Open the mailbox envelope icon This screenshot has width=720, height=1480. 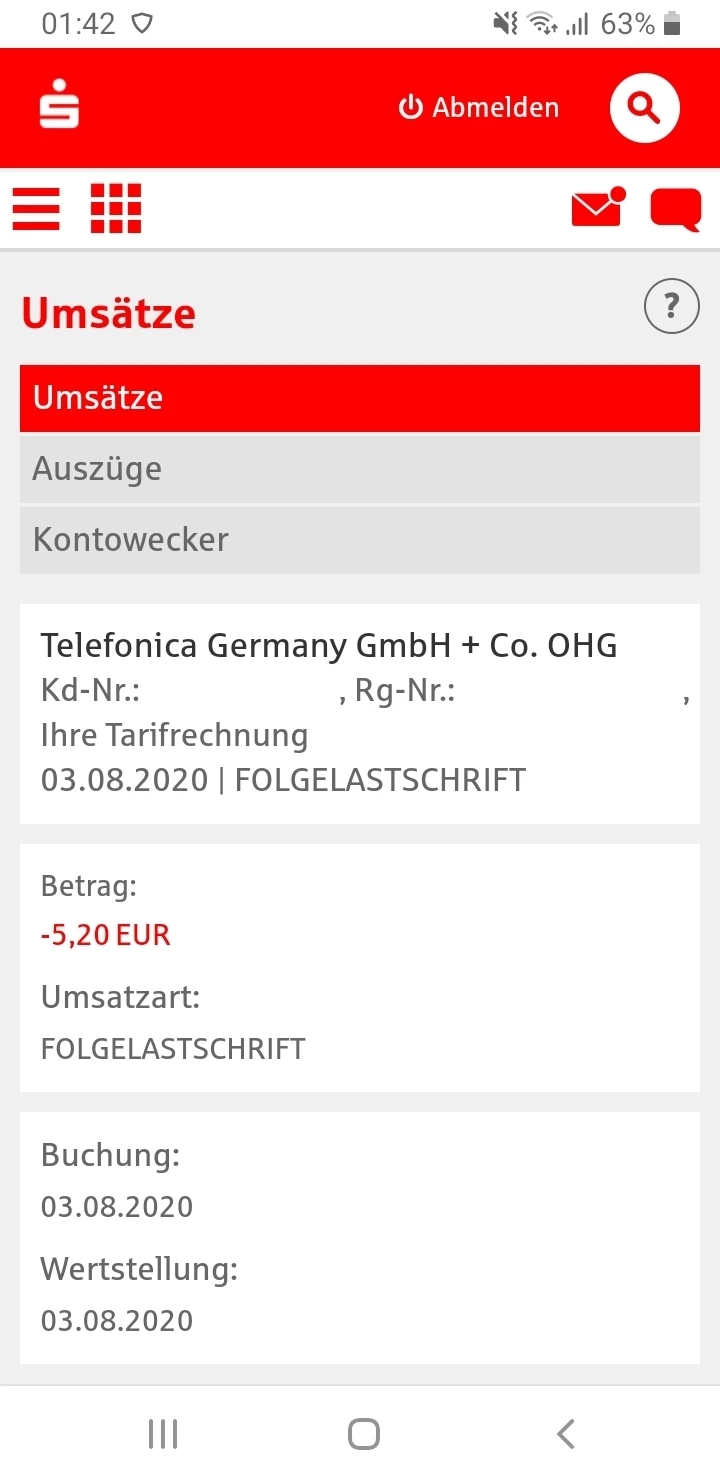point(597,208)
